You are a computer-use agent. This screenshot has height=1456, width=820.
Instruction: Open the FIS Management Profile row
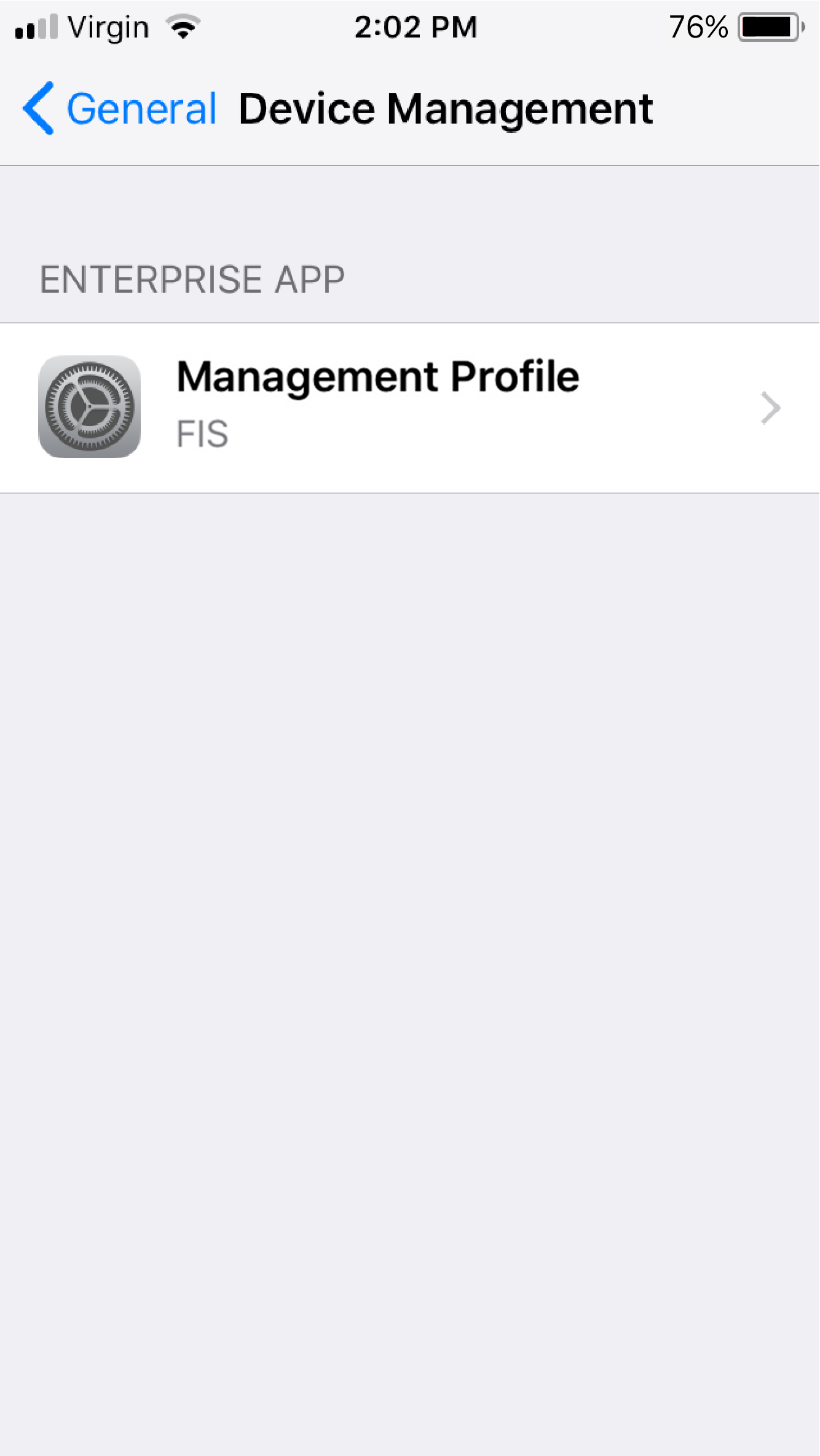pyautogui.click(x=410, y=408)
